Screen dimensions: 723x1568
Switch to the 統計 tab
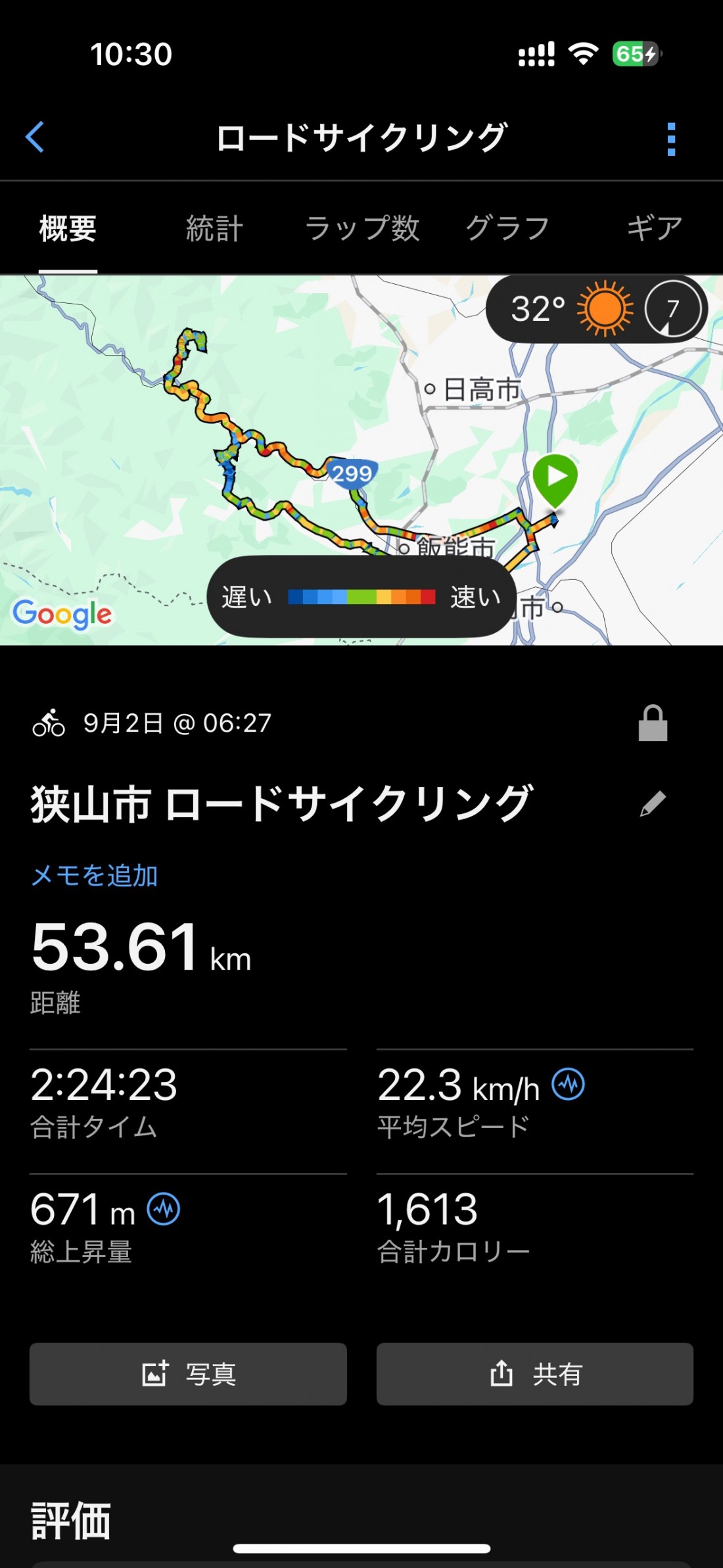coord(214,229)
